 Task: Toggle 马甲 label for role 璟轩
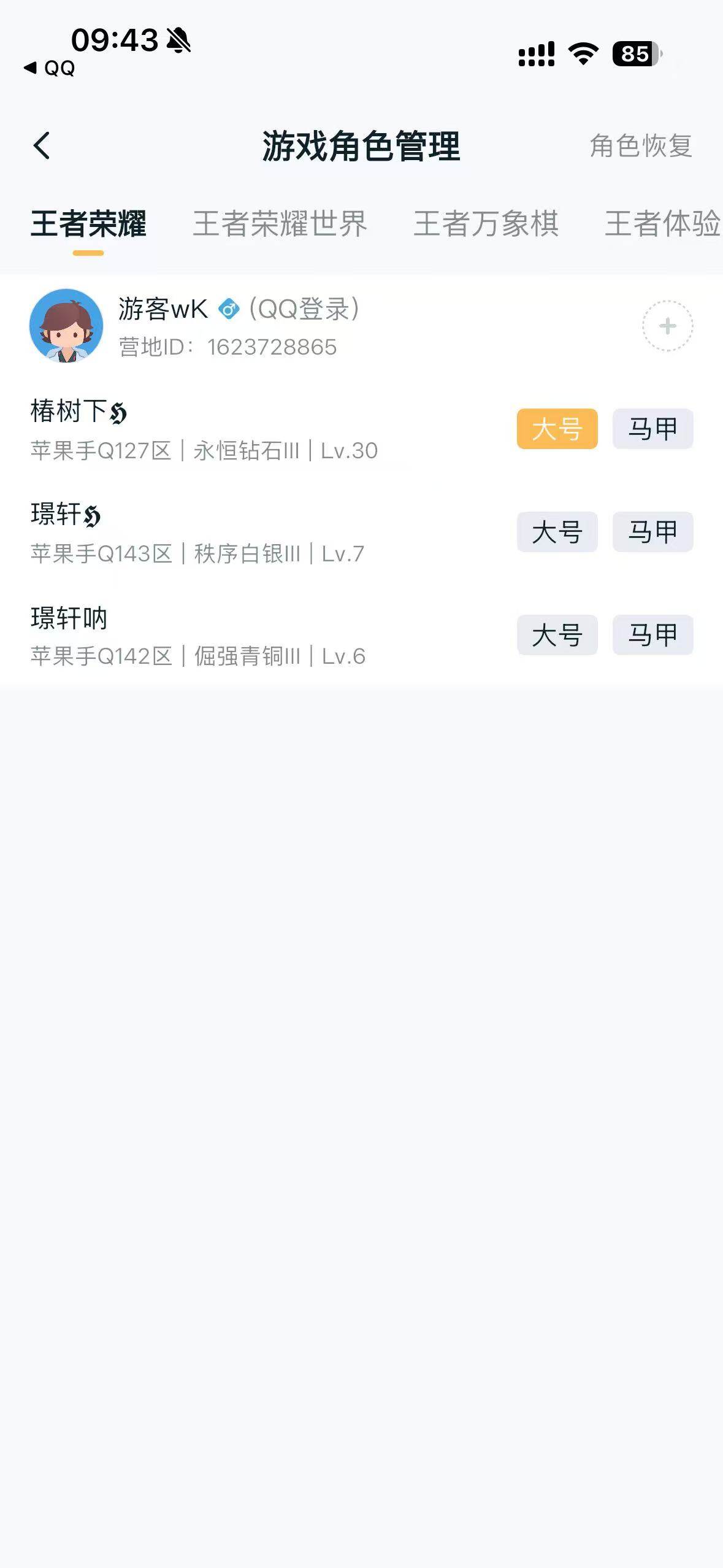pos(652,532)
